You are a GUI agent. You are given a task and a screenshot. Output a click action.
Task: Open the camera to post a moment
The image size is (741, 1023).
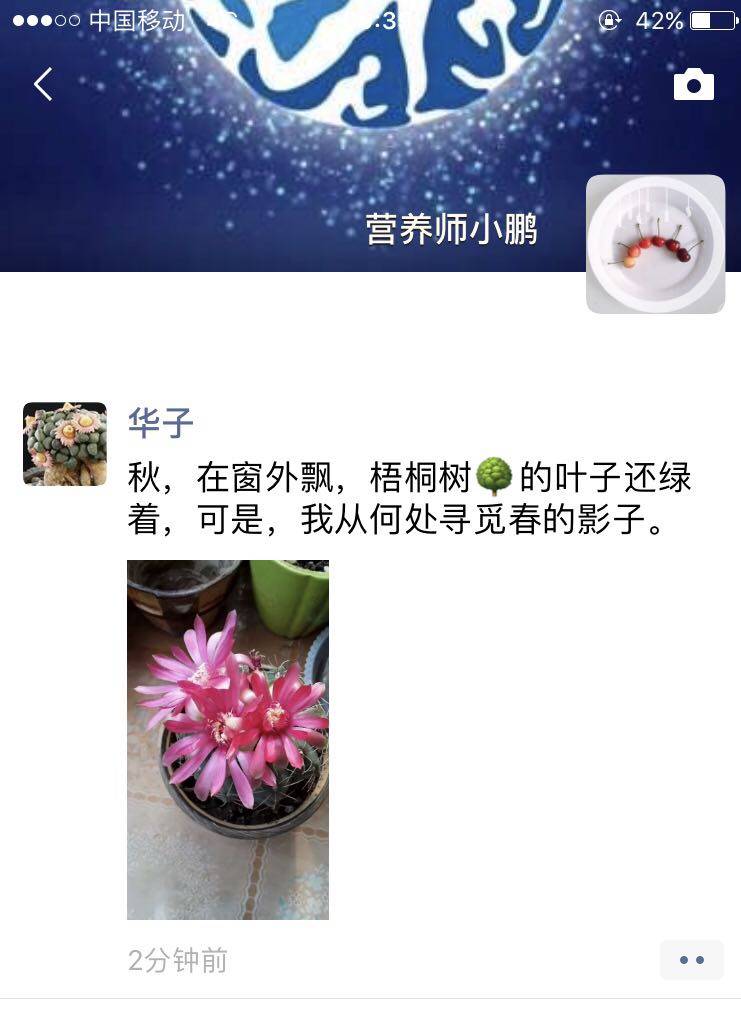[694, 85]
